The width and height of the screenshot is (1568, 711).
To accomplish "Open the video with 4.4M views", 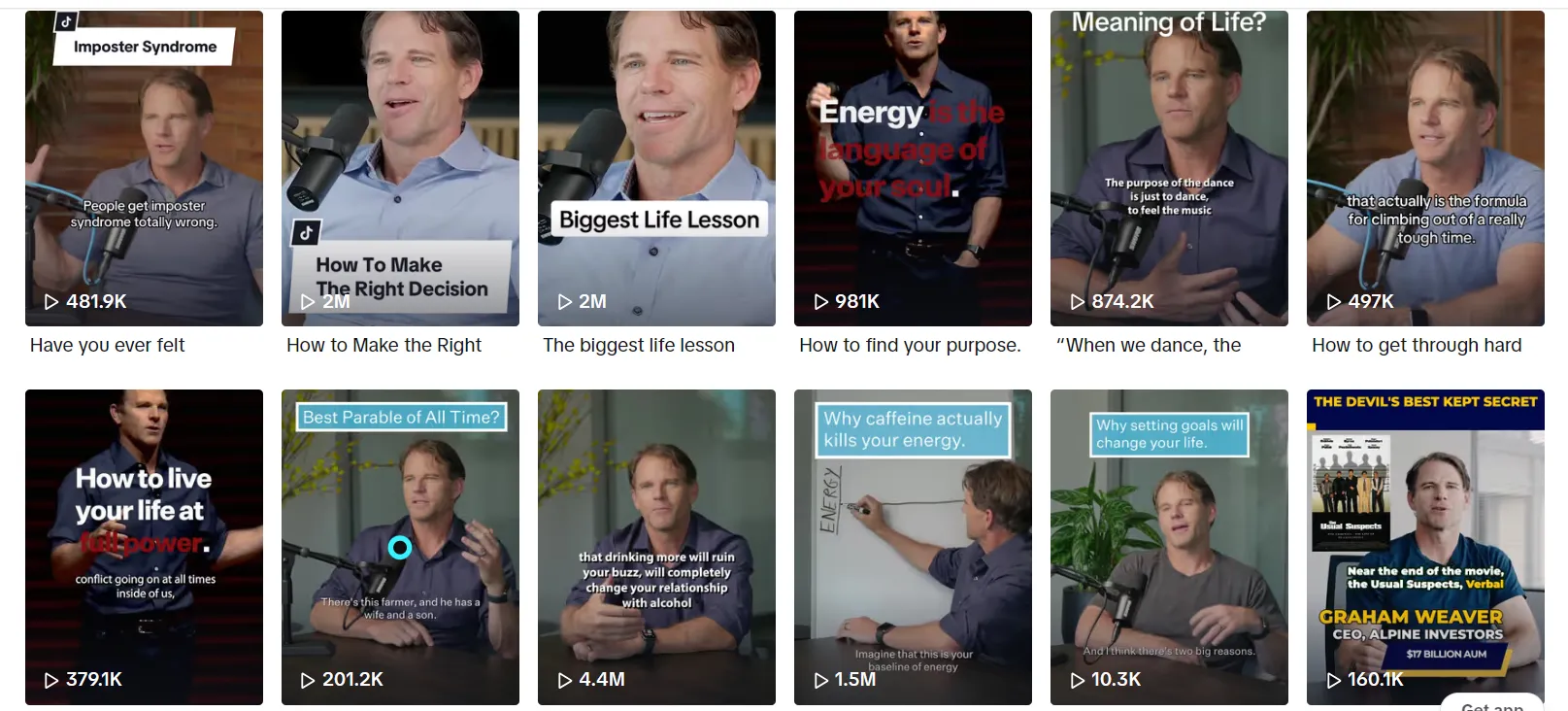I will click(x=656, y=547).
